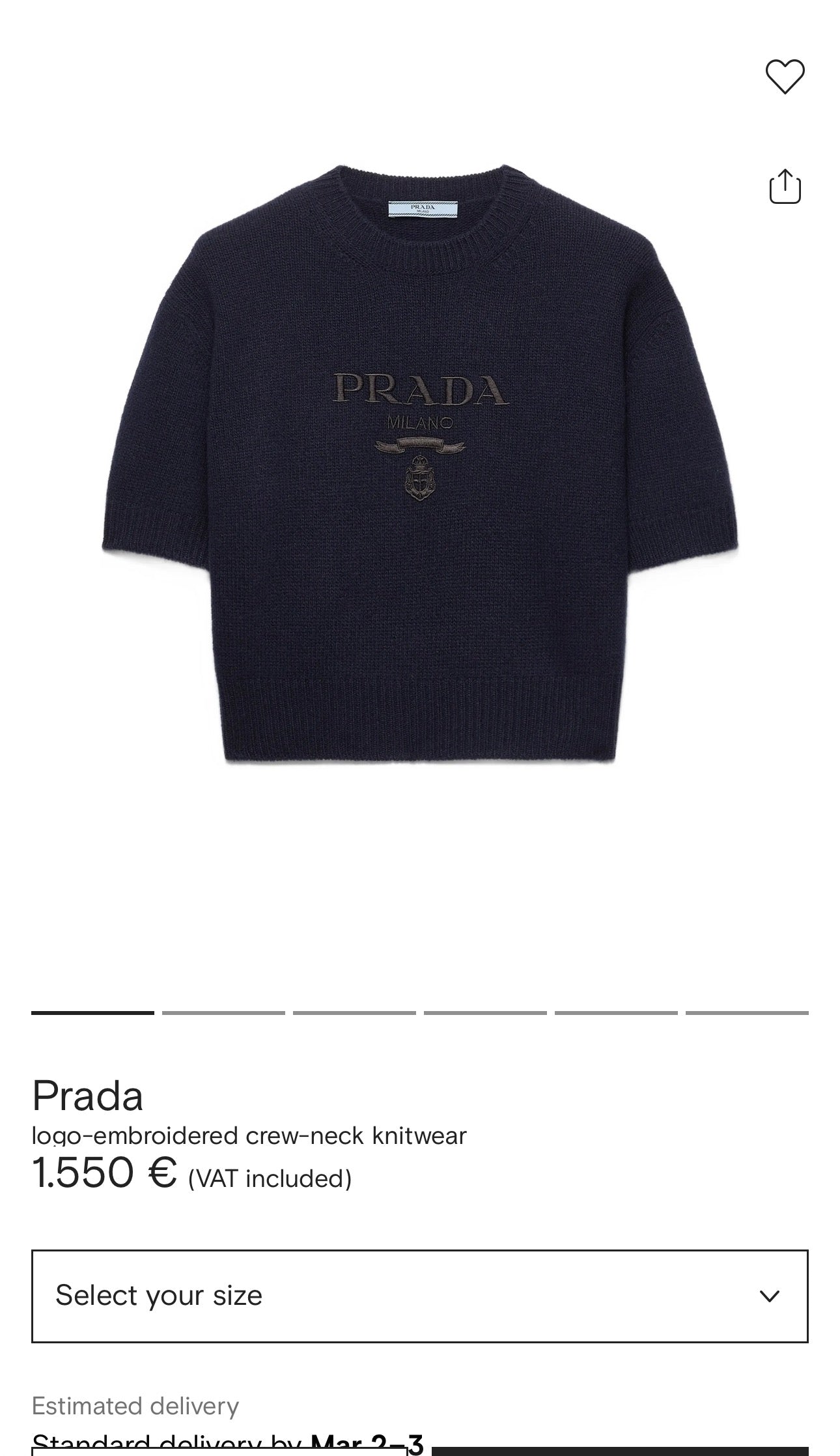Jump to the last image indicator

(746, 1012)
